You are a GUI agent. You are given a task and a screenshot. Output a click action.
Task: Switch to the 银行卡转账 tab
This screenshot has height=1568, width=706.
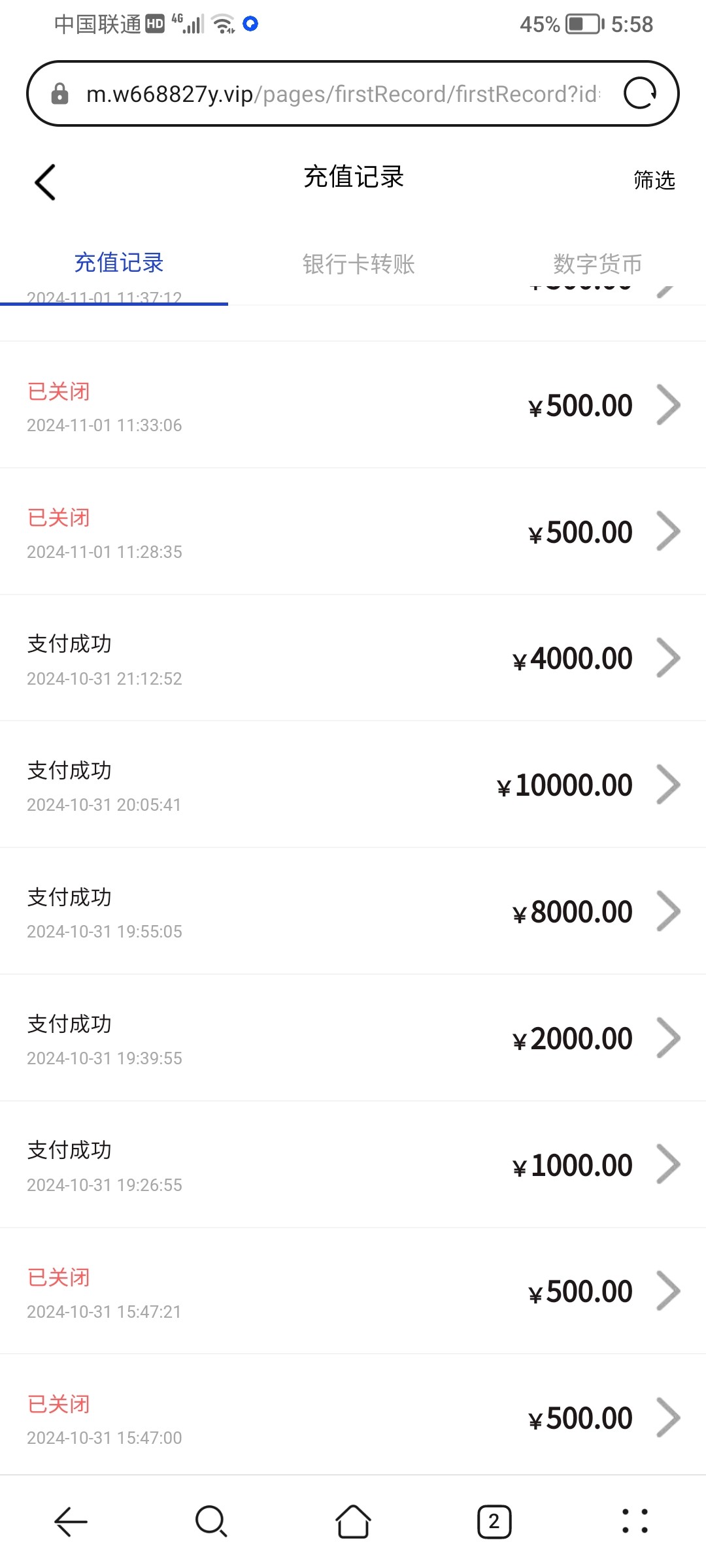(358, 264)
